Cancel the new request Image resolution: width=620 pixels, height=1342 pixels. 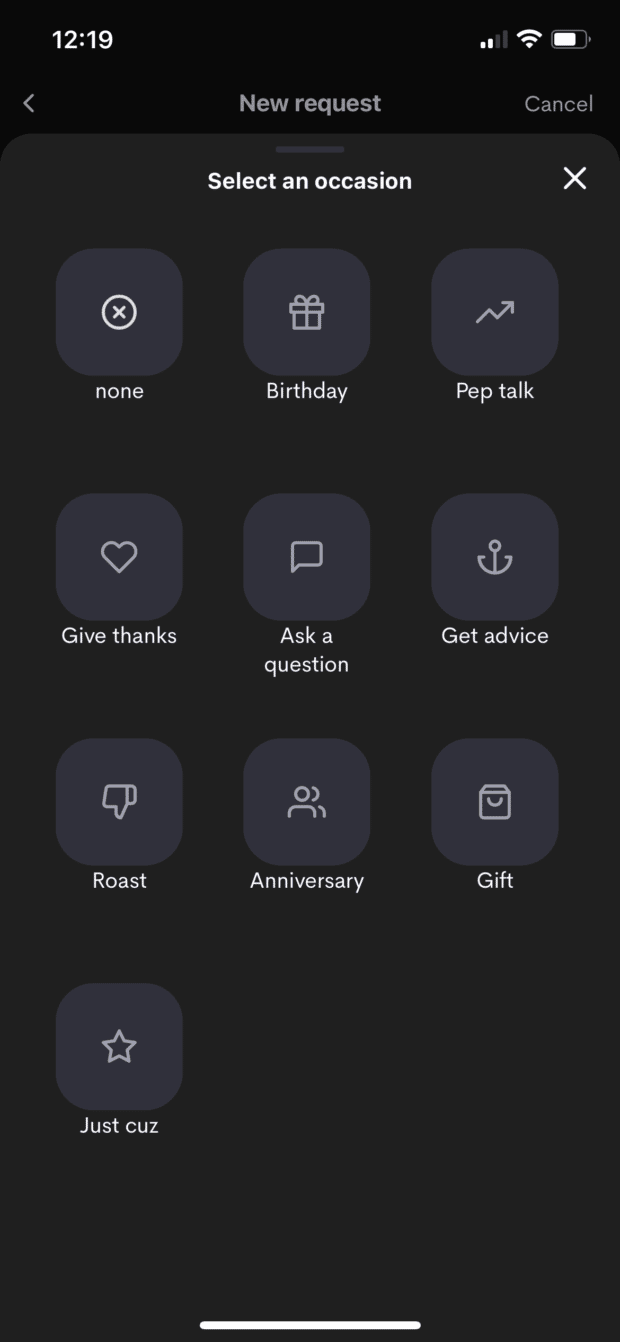click(x=558, y=104)
